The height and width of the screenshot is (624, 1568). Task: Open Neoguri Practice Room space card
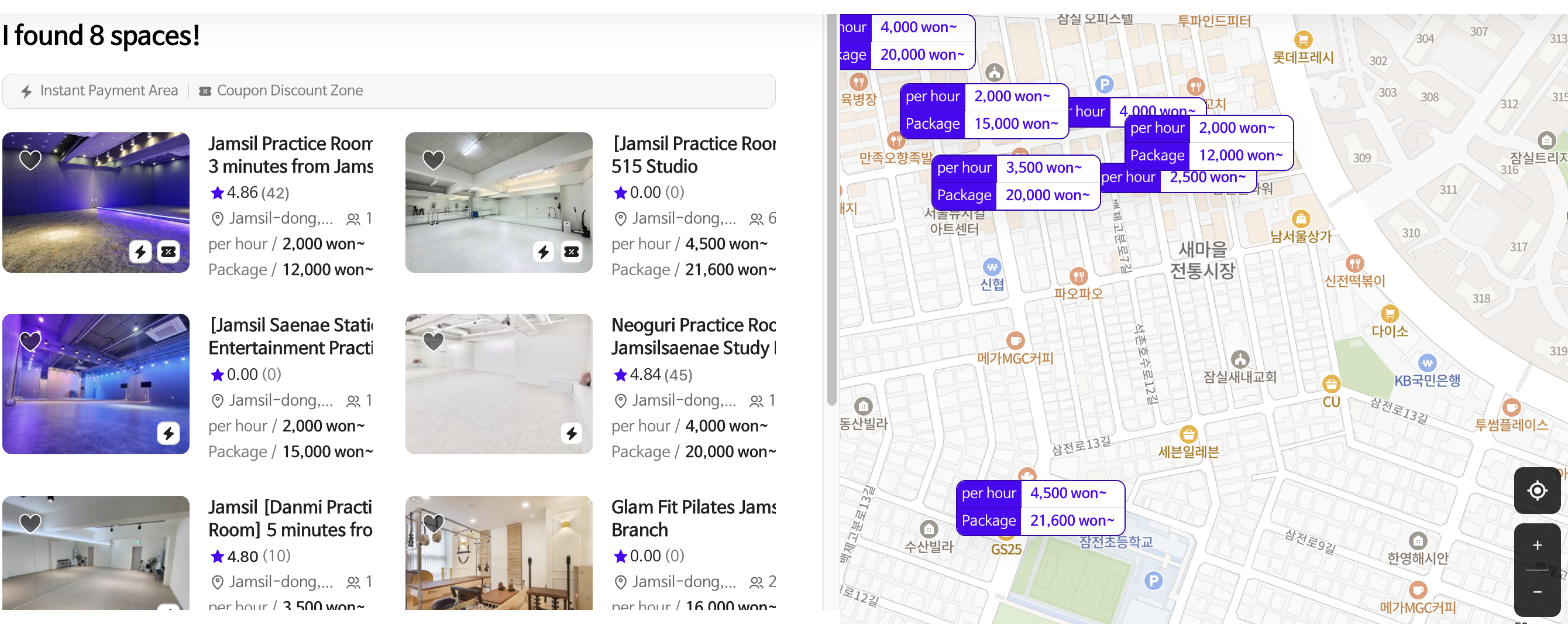(x=693, y=336)
